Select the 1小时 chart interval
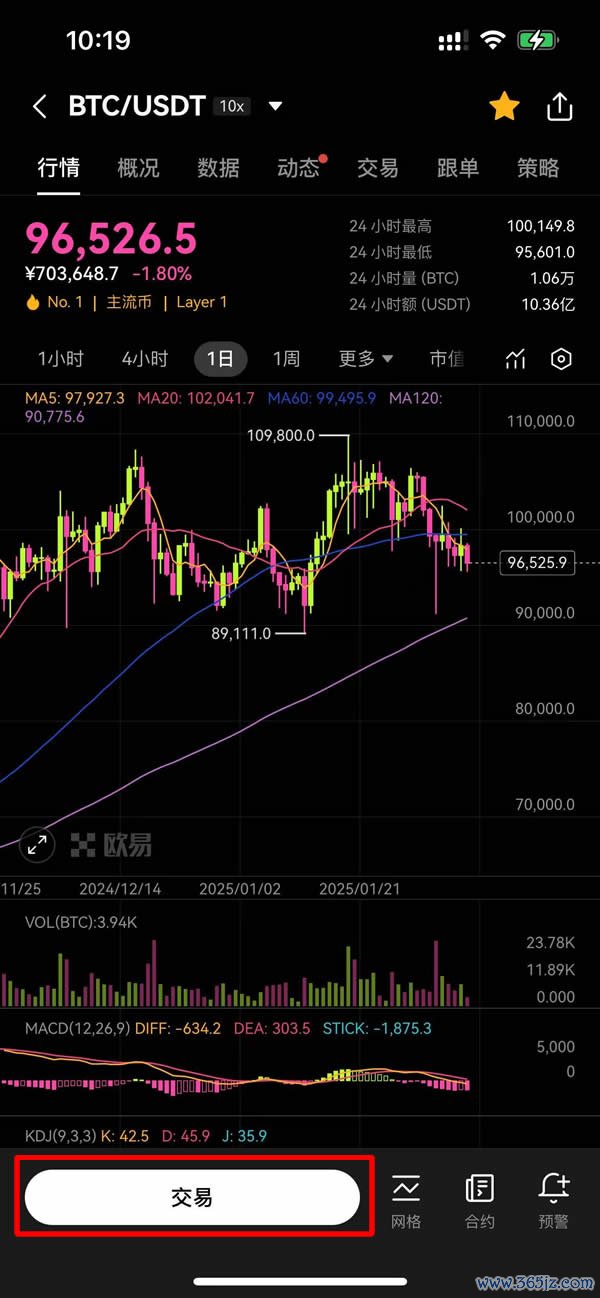The image size is (600, 1298). [61, 359]
